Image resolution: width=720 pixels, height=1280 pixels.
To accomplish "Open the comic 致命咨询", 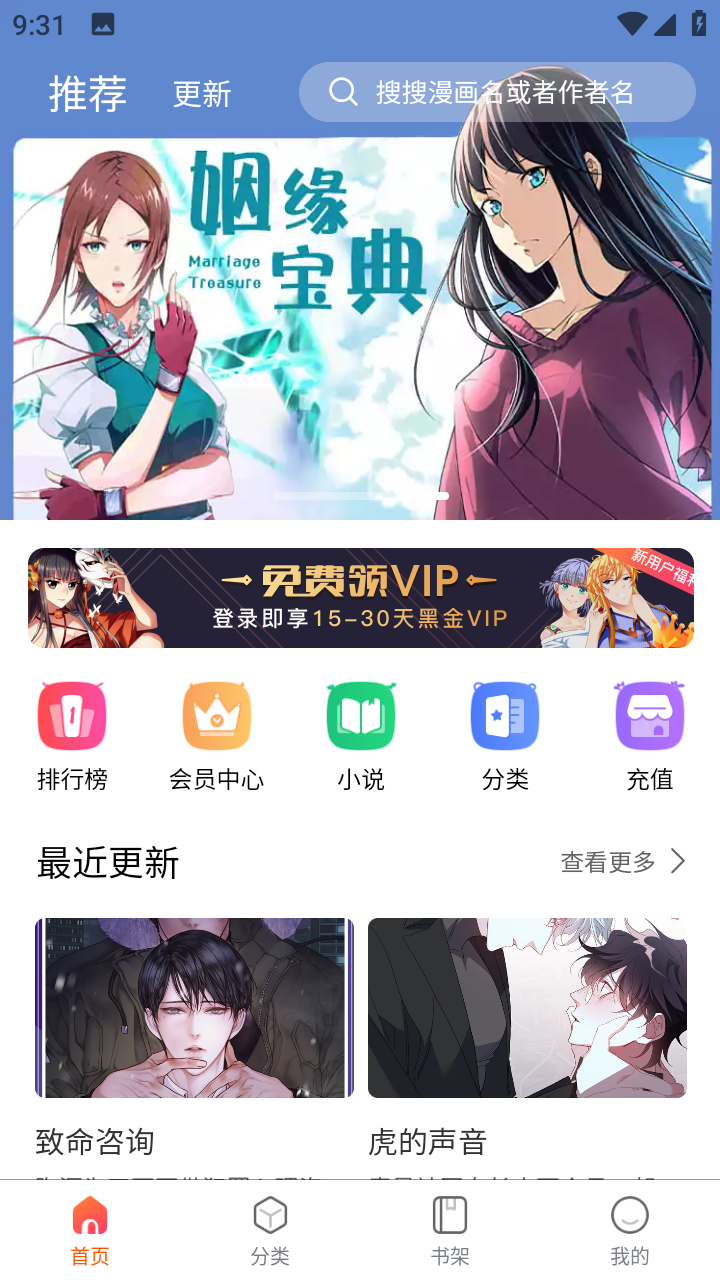I will (x=194, y=1008).
